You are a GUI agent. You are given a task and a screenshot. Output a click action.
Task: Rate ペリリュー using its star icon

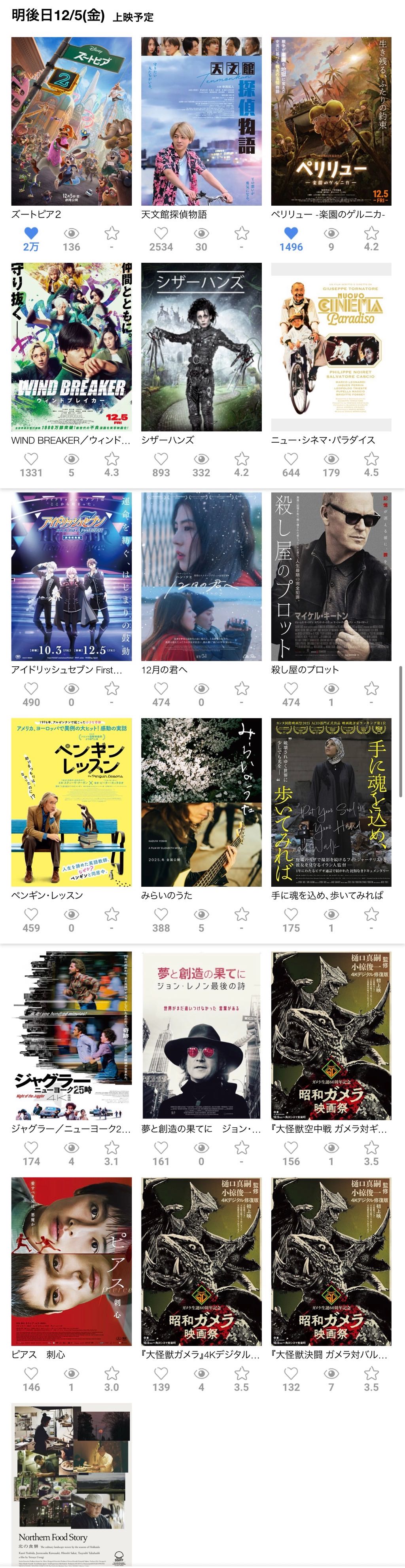click(x=371, y=233)
